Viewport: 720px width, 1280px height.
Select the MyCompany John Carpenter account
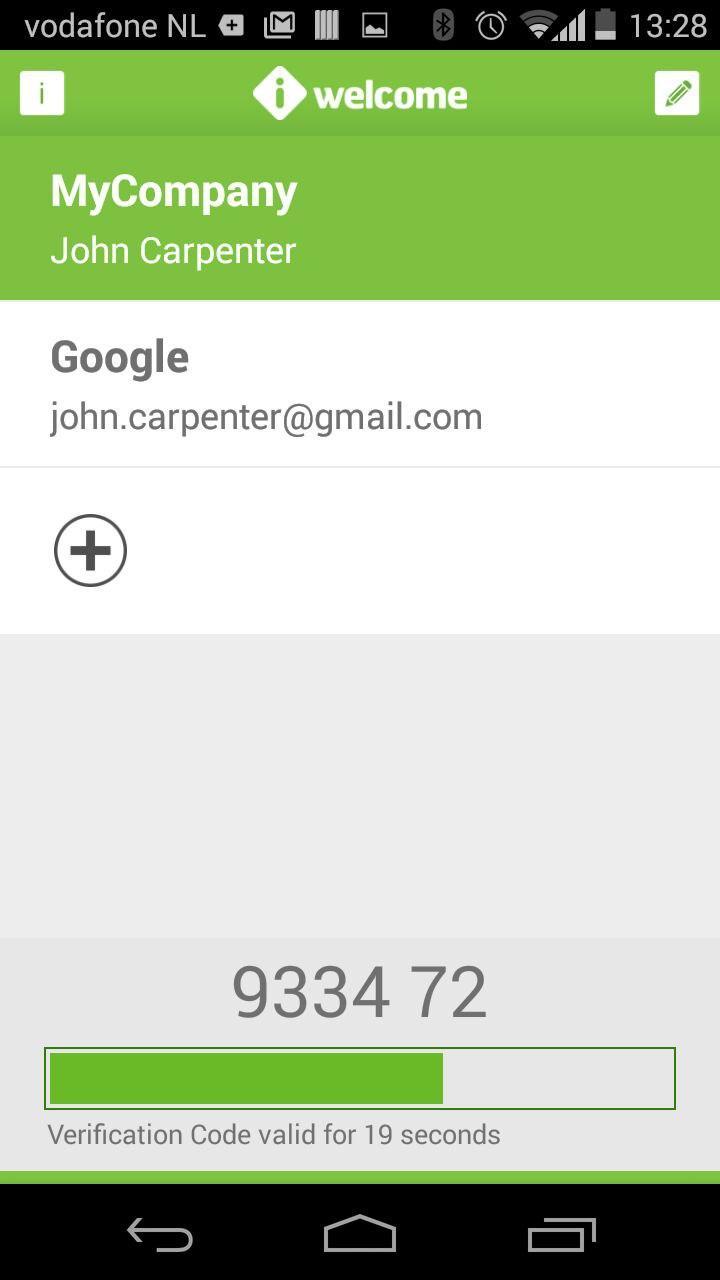pyautogui.click(x=360, y=219)
